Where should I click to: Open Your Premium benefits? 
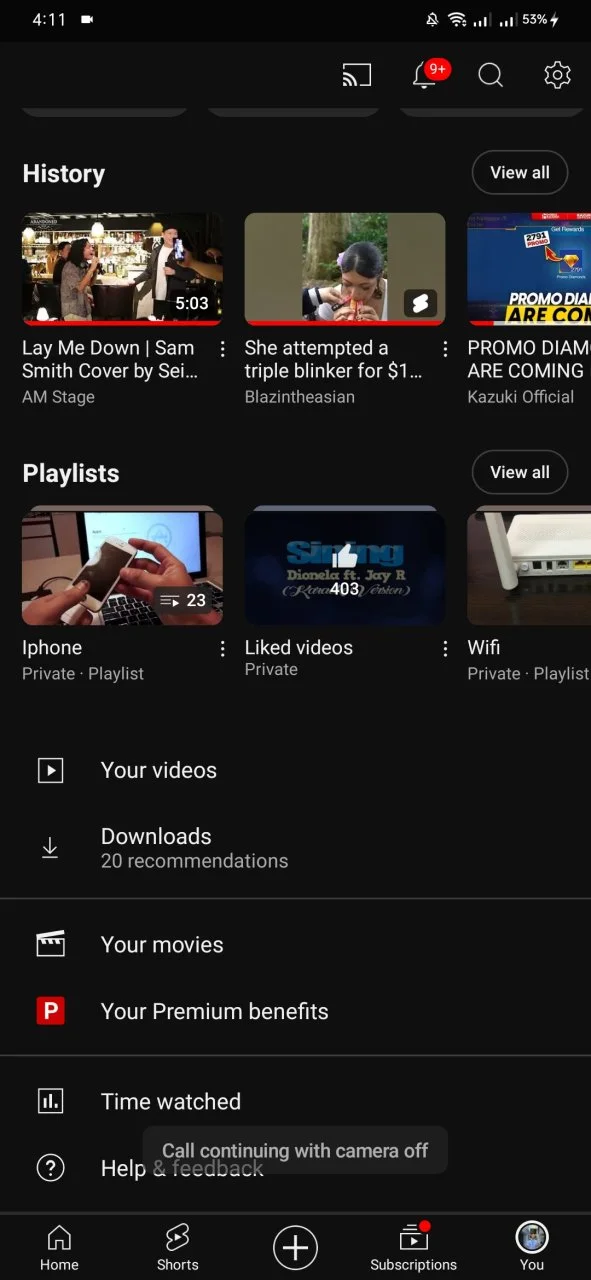pyautogui.click(x=295, y=1011)
